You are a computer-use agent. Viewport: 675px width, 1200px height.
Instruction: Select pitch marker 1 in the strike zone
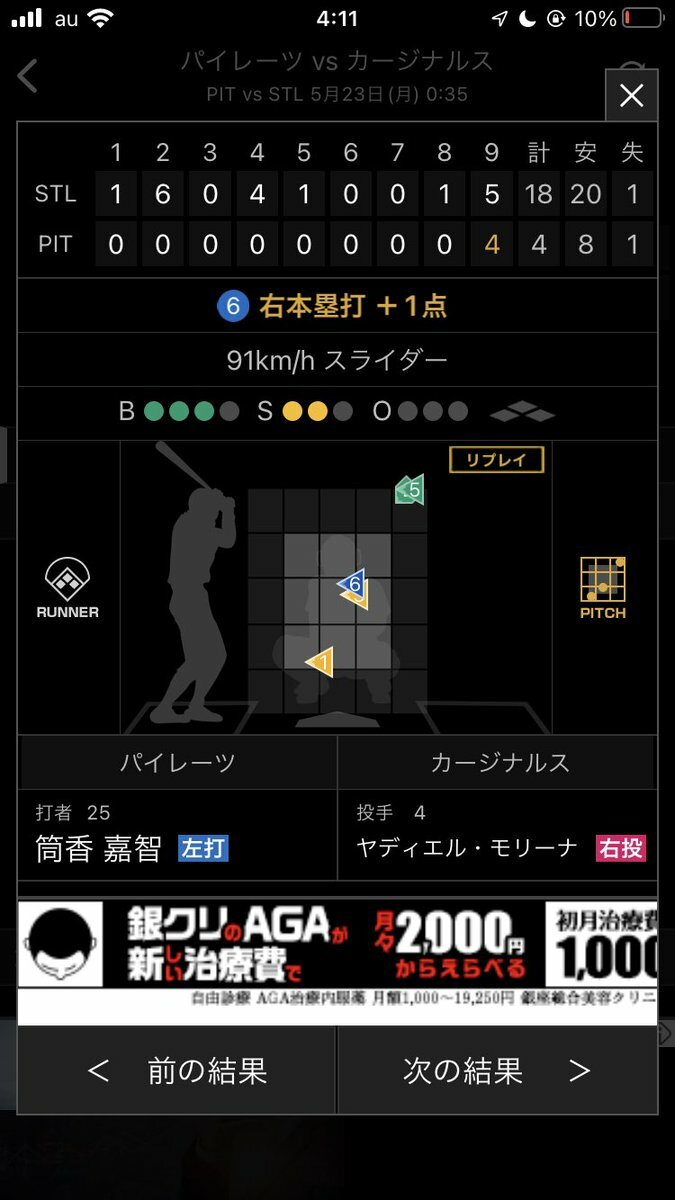point(320,661)
